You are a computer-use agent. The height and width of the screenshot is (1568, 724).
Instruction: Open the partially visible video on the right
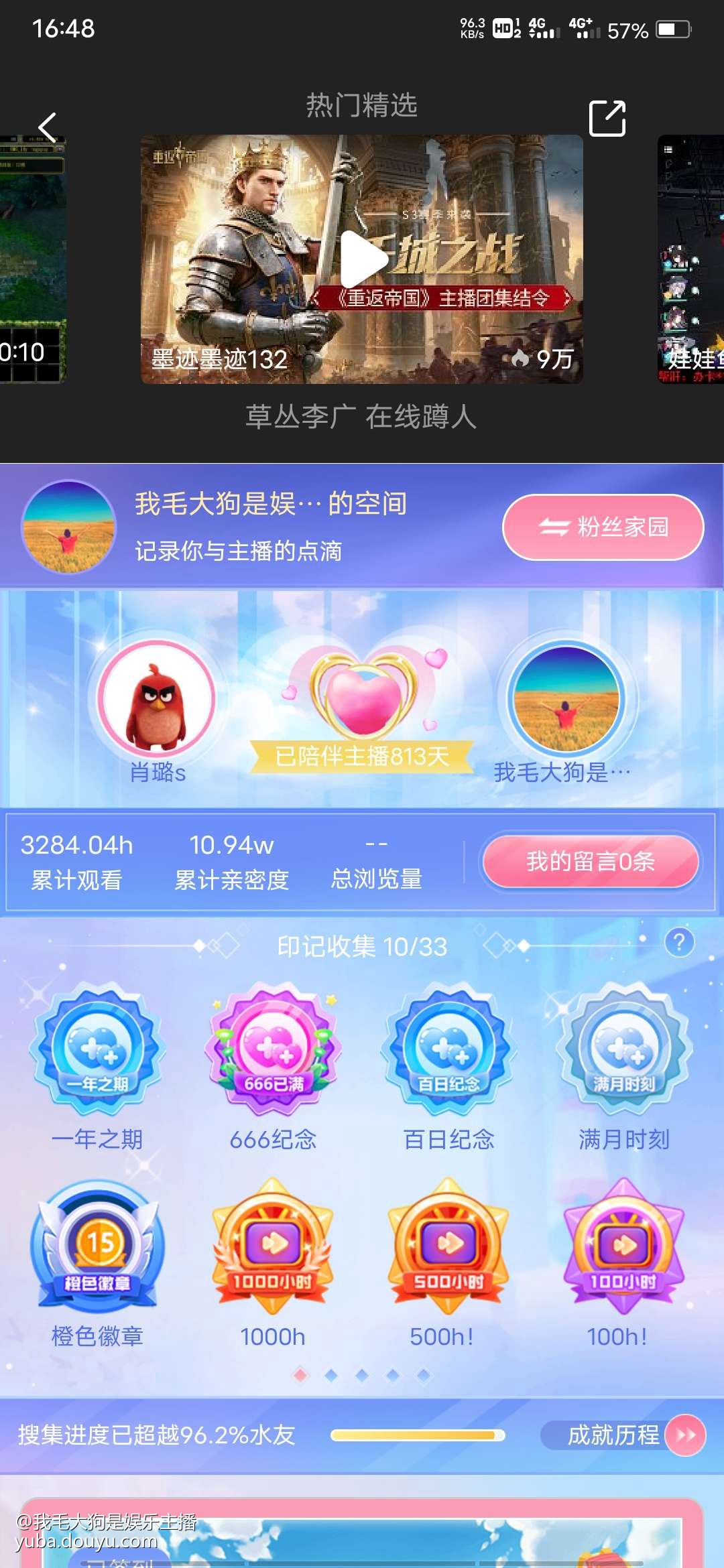[x=692, y=259]
